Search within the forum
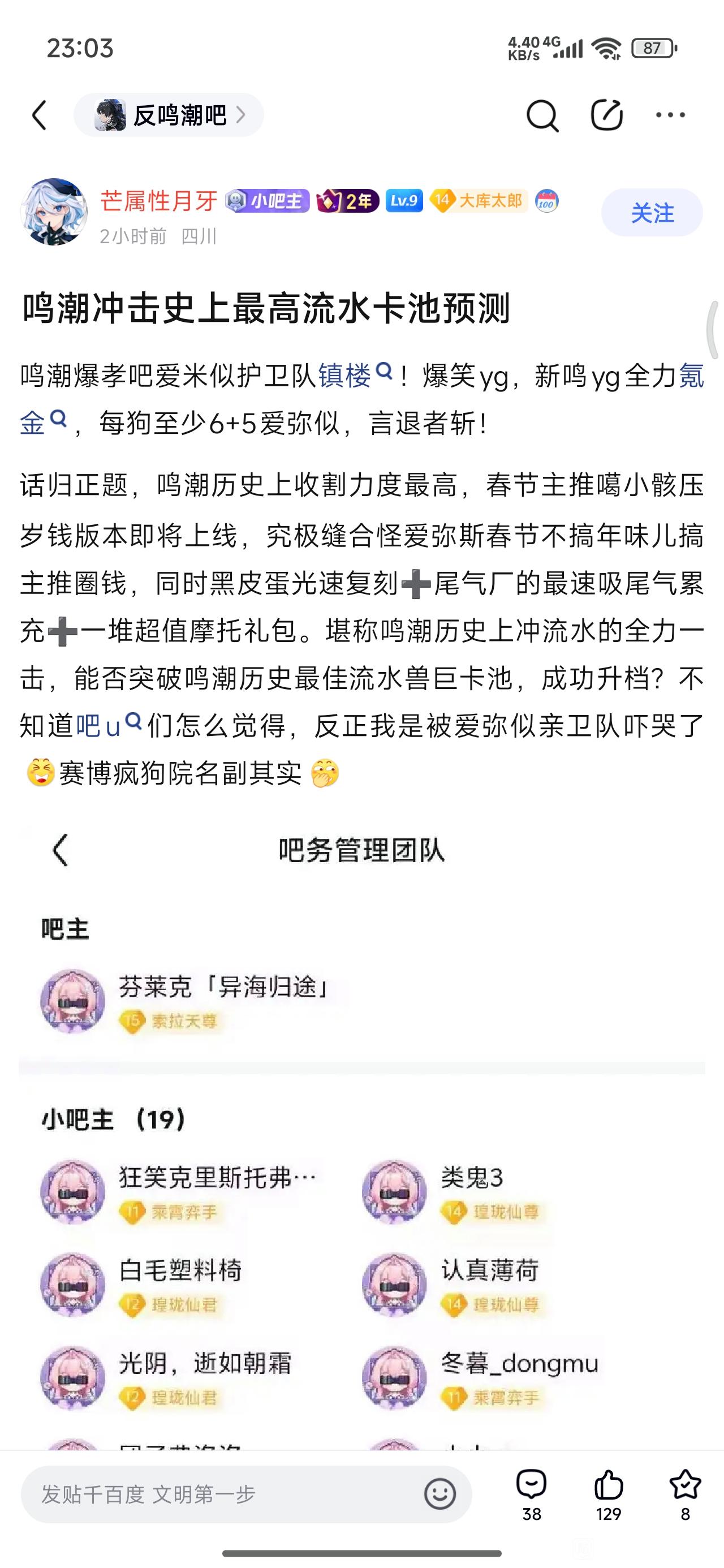724x1568 pixels. click(x=541, y=115)
